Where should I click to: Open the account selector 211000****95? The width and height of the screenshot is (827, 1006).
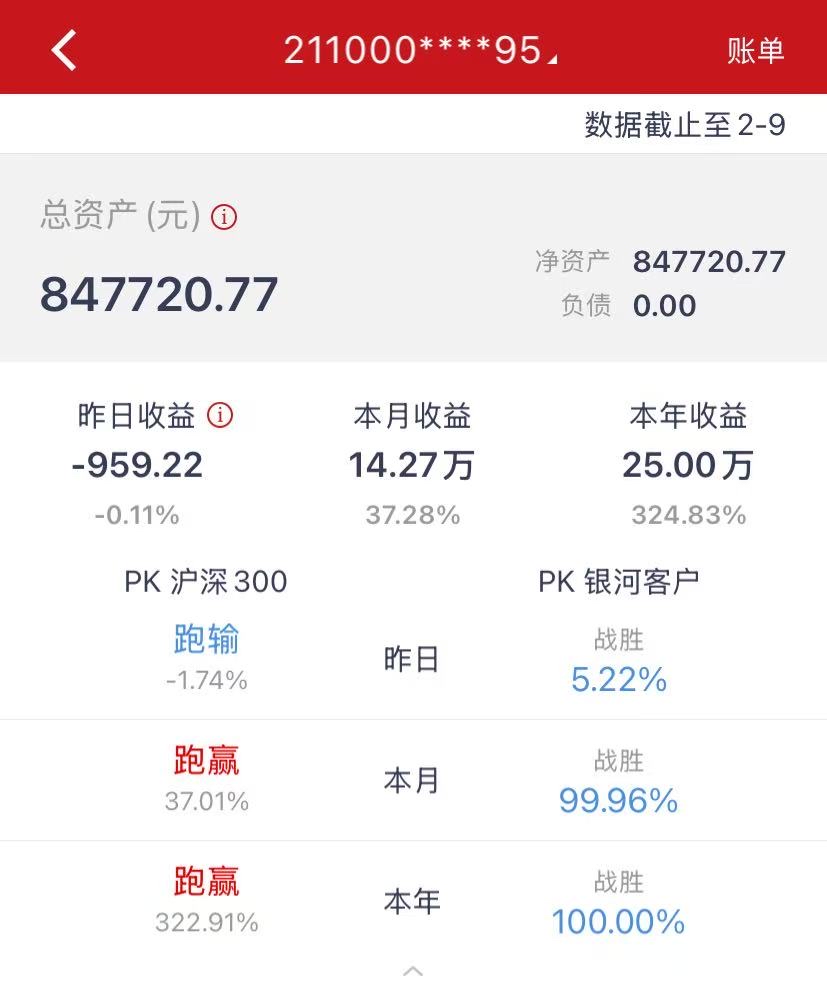point(419,50)
